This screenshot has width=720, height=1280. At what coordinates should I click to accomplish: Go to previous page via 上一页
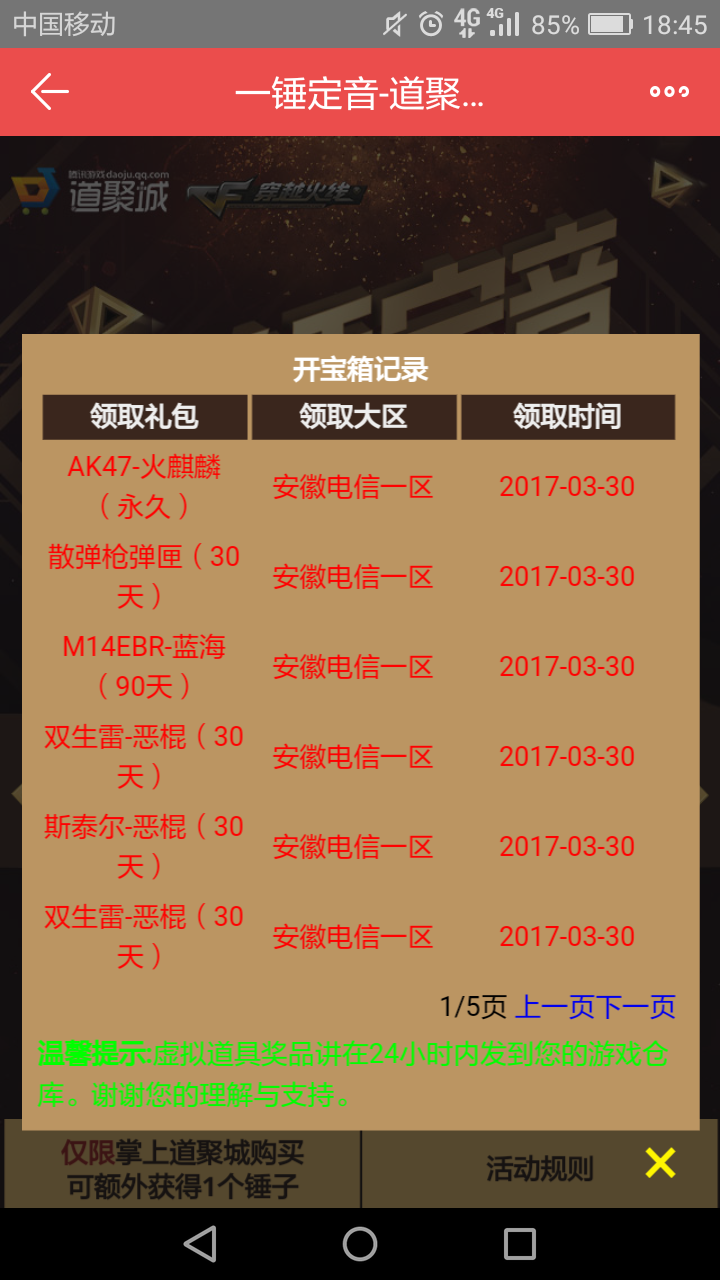pos(555,1007)
